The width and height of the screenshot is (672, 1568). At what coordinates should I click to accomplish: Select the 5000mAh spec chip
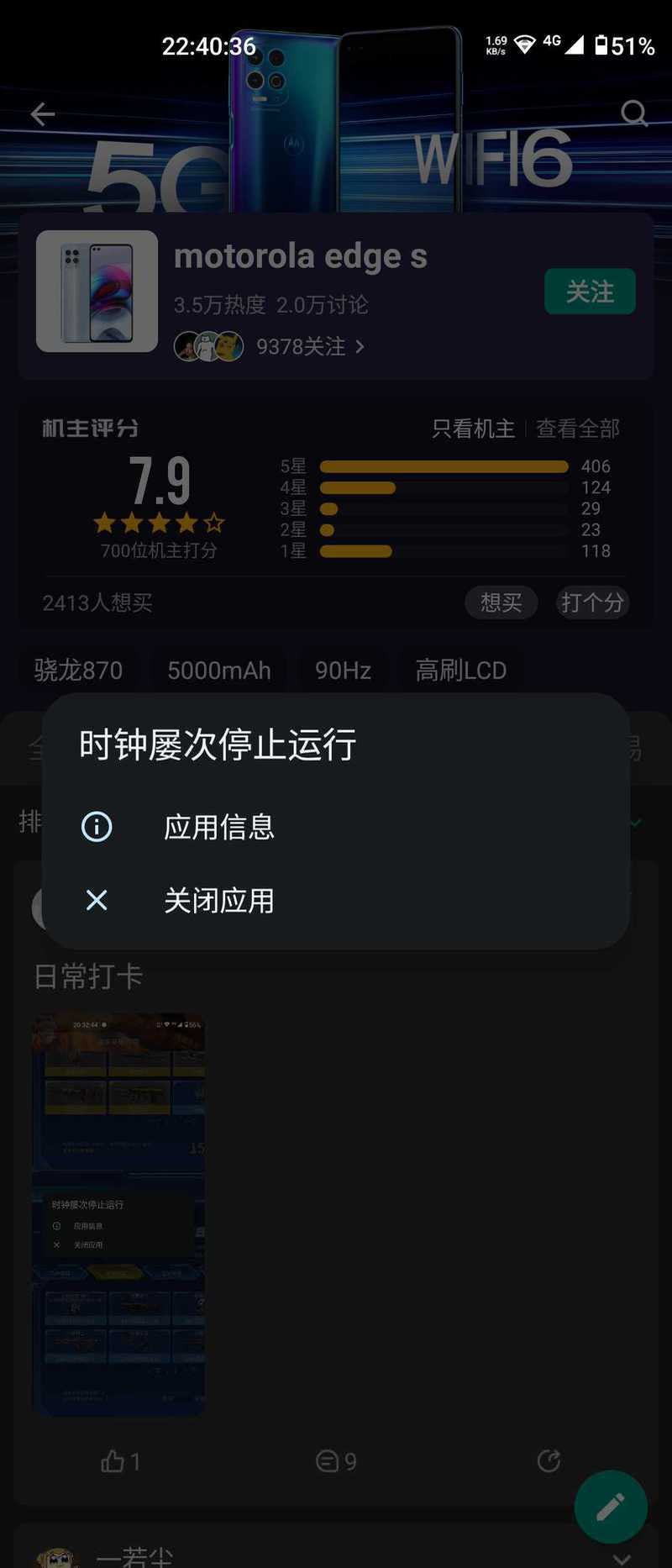[x=218, y=670]
